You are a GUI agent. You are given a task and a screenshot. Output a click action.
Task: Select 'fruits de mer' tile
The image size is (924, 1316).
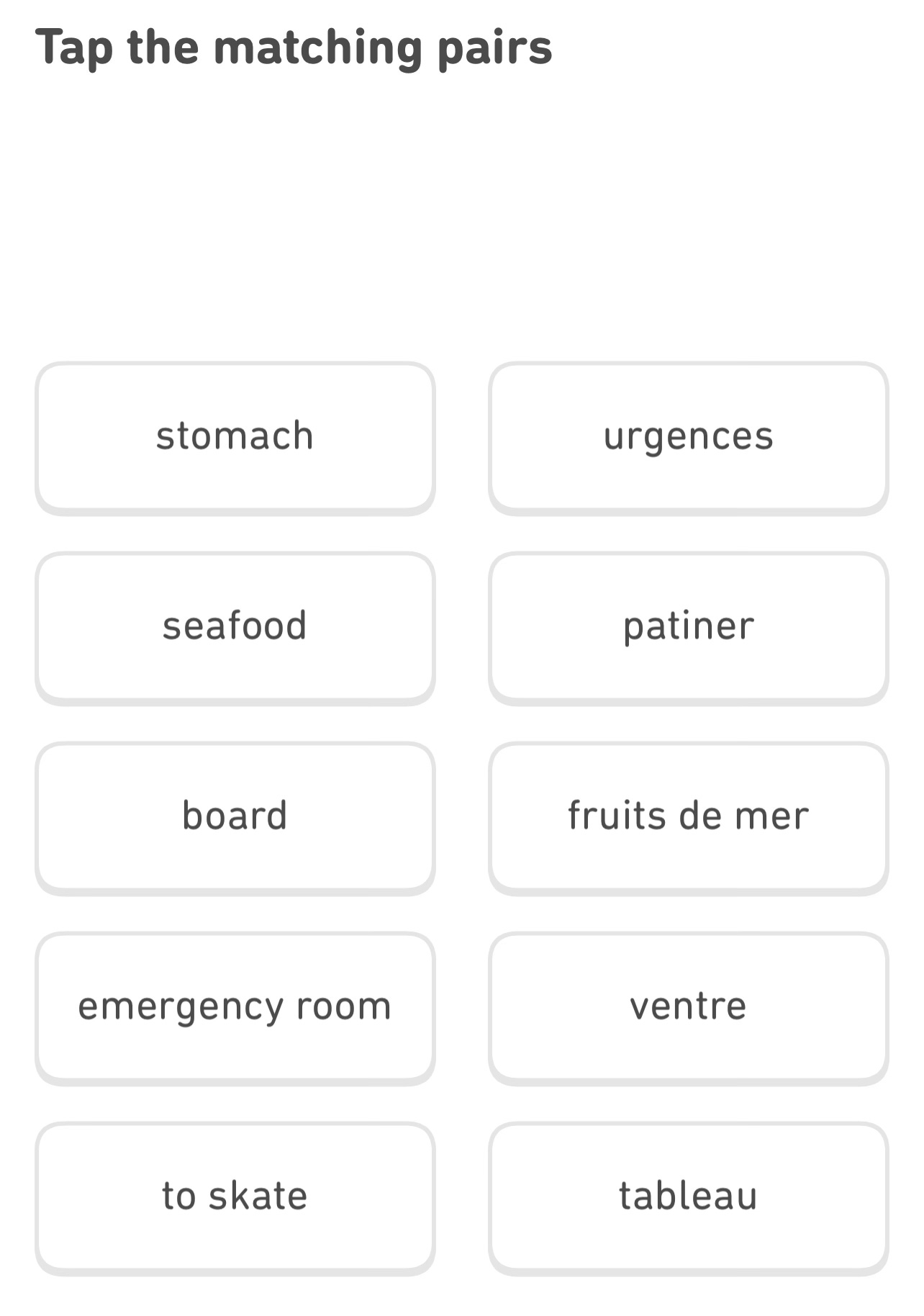688,816
